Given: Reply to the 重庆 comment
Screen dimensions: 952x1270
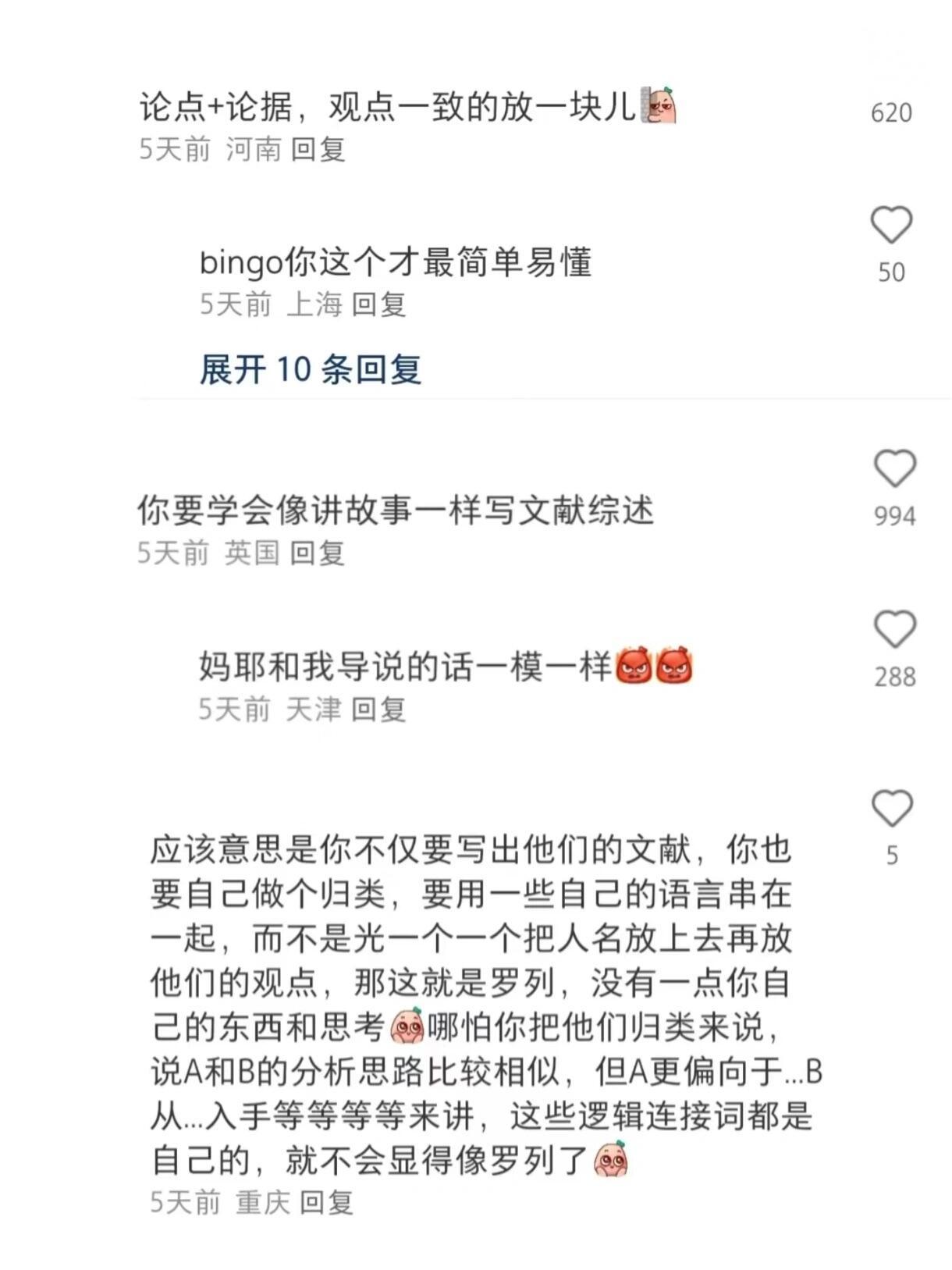Looking at the screenshot, I should coord(326,1203).
